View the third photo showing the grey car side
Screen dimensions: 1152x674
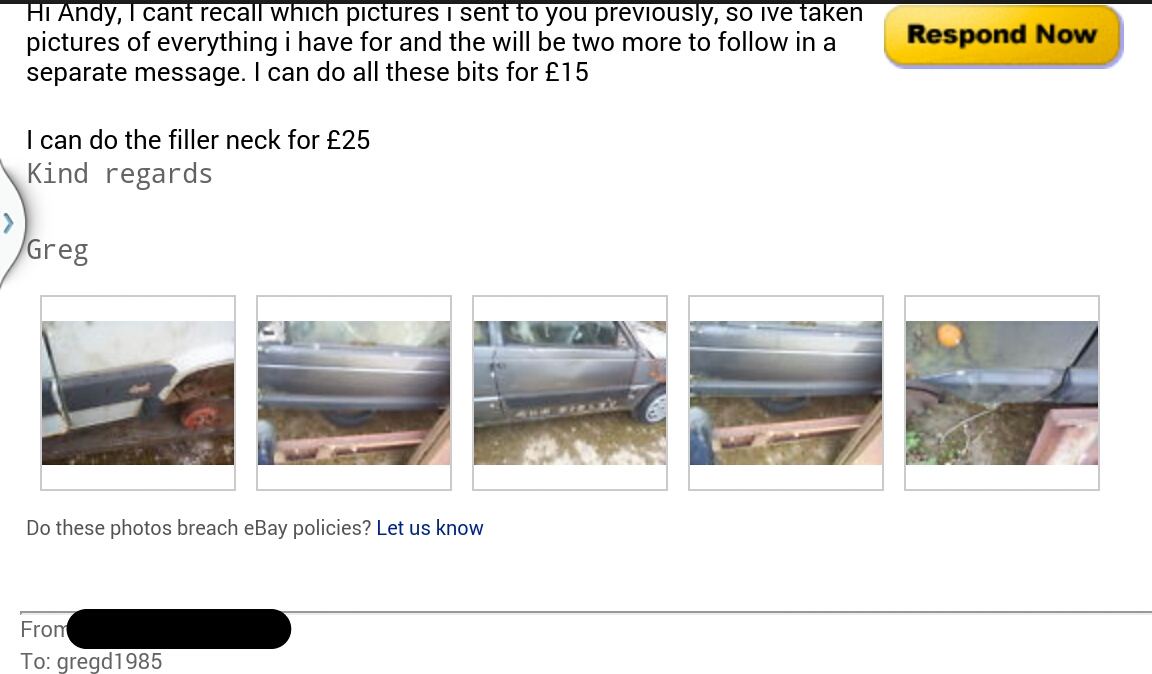pyautogui.click(x=570, y=392)
